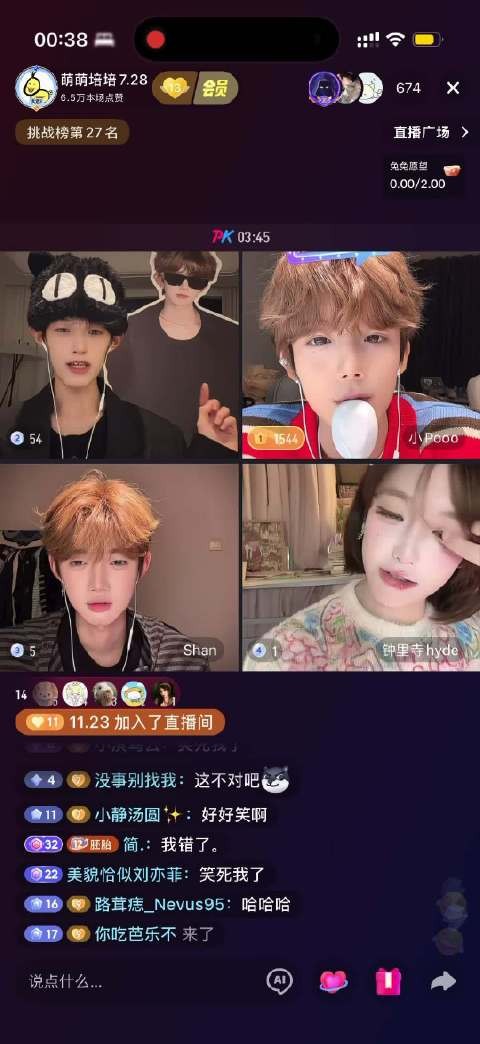Screen dimensions: 480x1044
Task: Open the AI assistant icon
Action: click(280, 980)
